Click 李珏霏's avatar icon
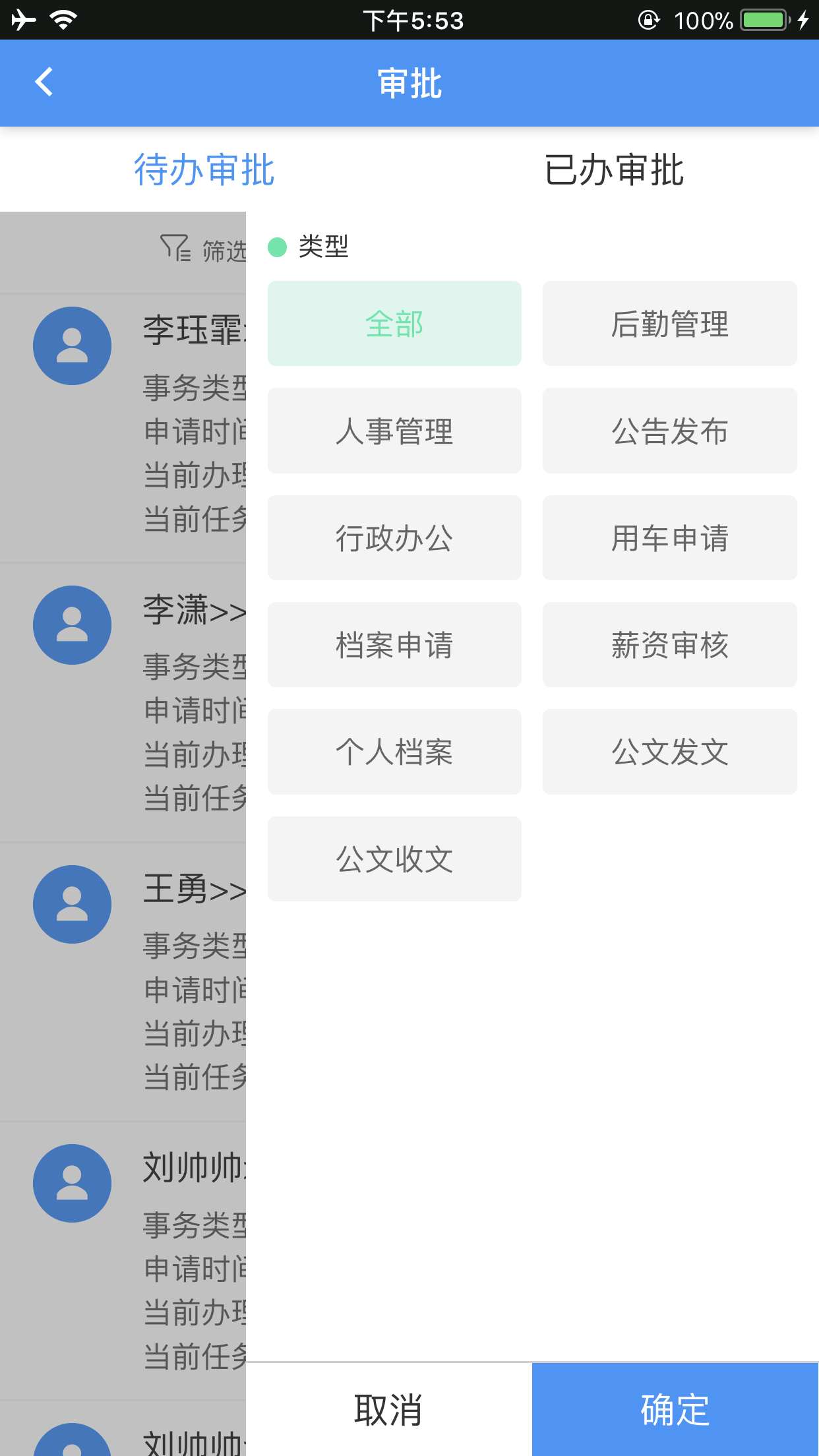This screenshot has width=819, height=1456. 73,346
